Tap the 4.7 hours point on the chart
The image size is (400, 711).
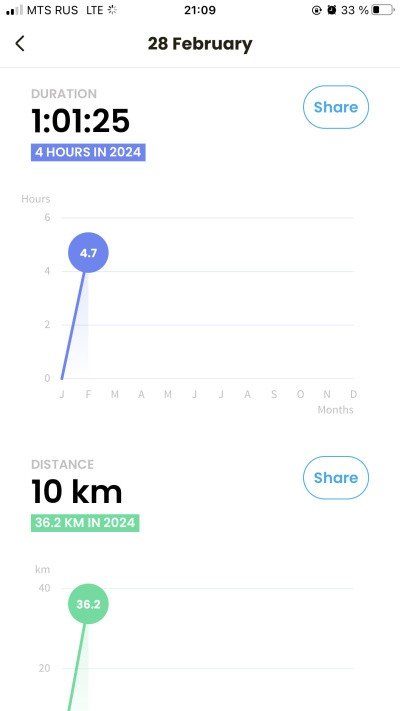pos(88,253)
